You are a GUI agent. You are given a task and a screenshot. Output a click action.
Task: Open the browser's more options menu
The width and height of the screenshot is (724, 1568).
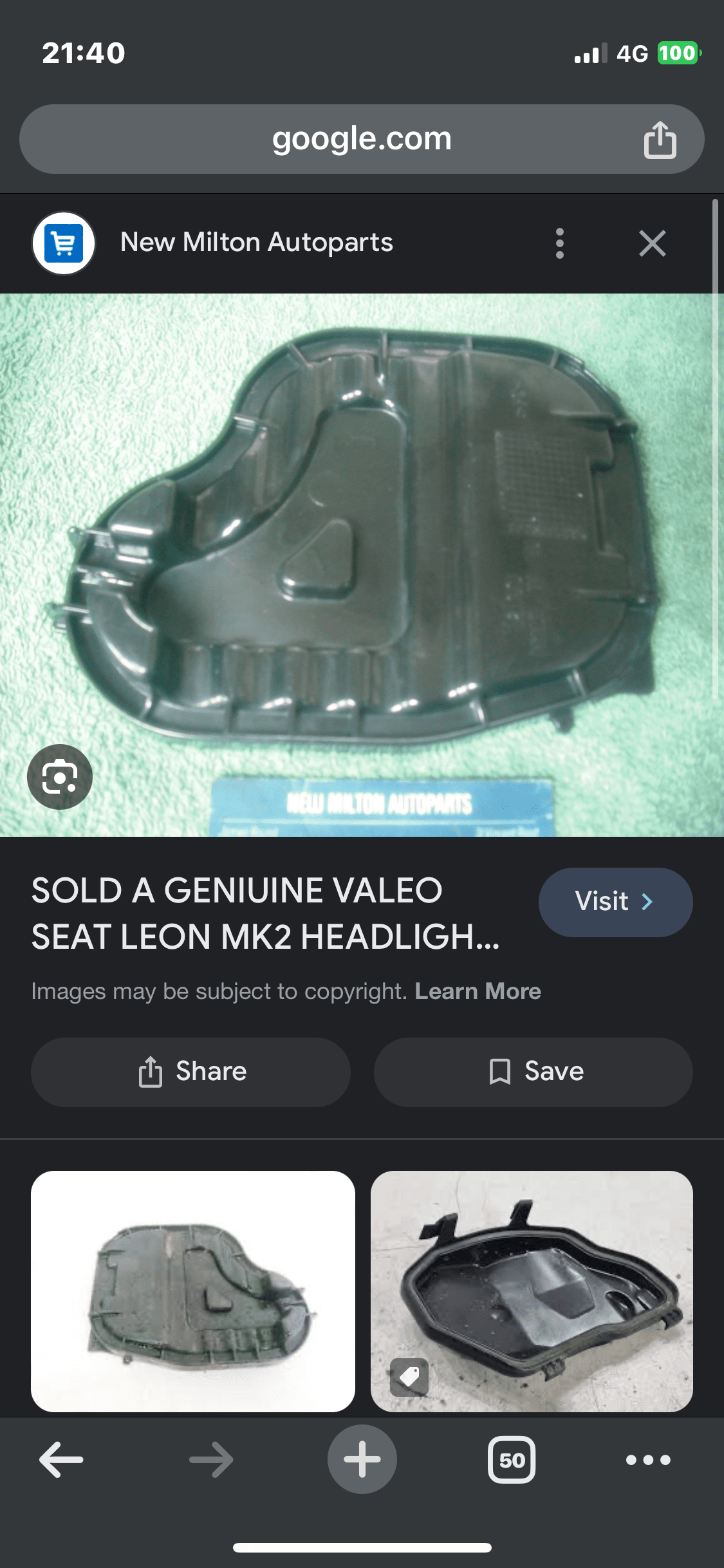pyautogui.click(x=648, y=1459)
